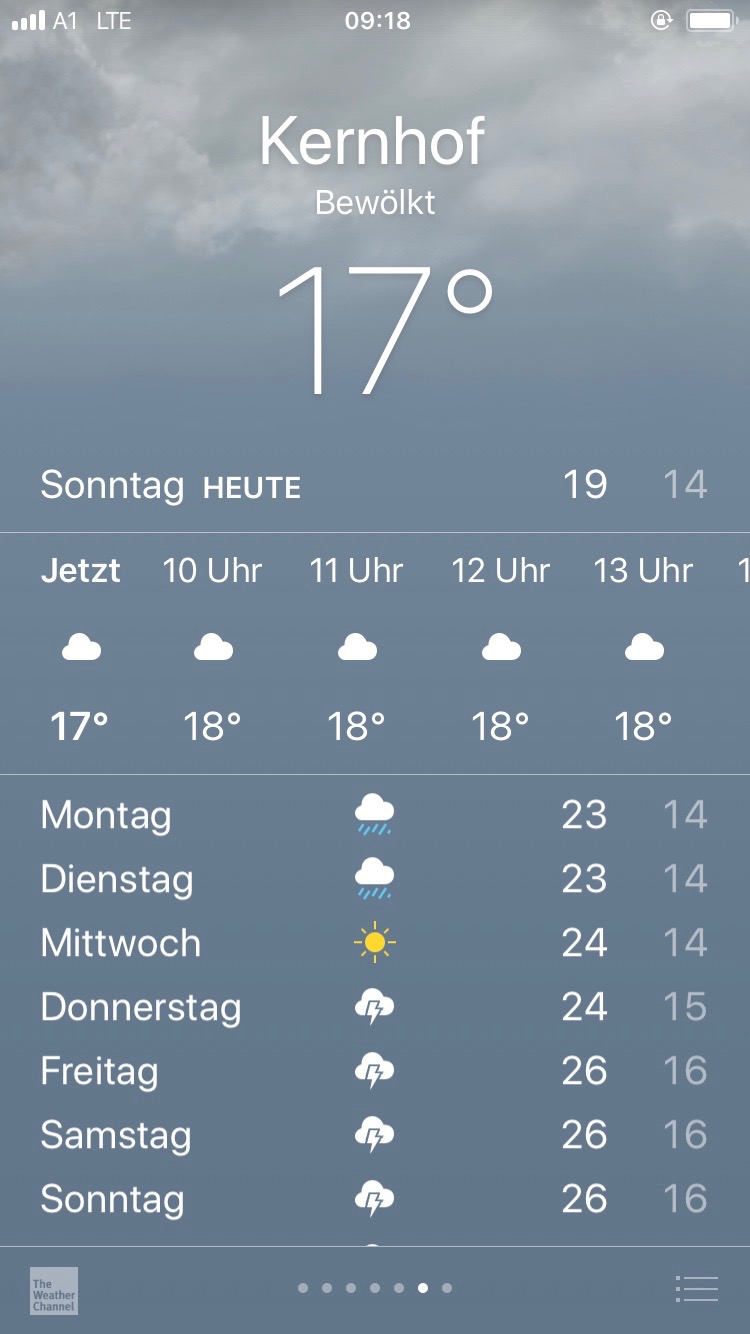
Task: Open the city list icon
Action: tap(696, 1289)
